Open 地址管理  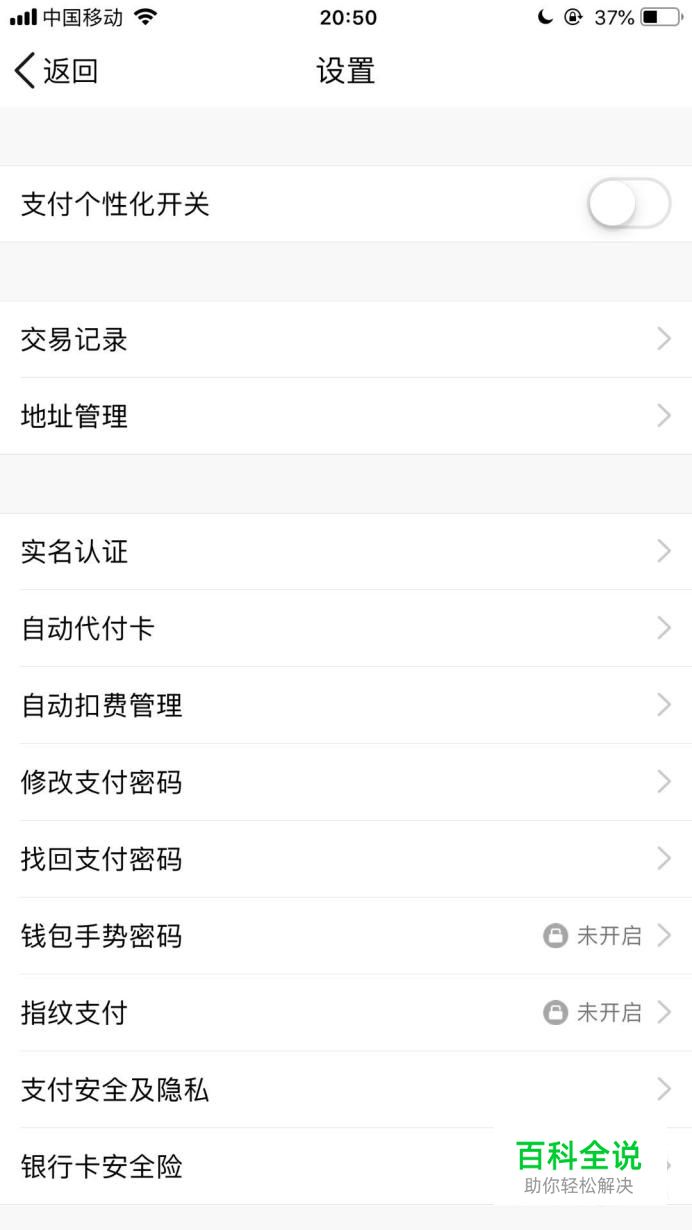point(346,416)
